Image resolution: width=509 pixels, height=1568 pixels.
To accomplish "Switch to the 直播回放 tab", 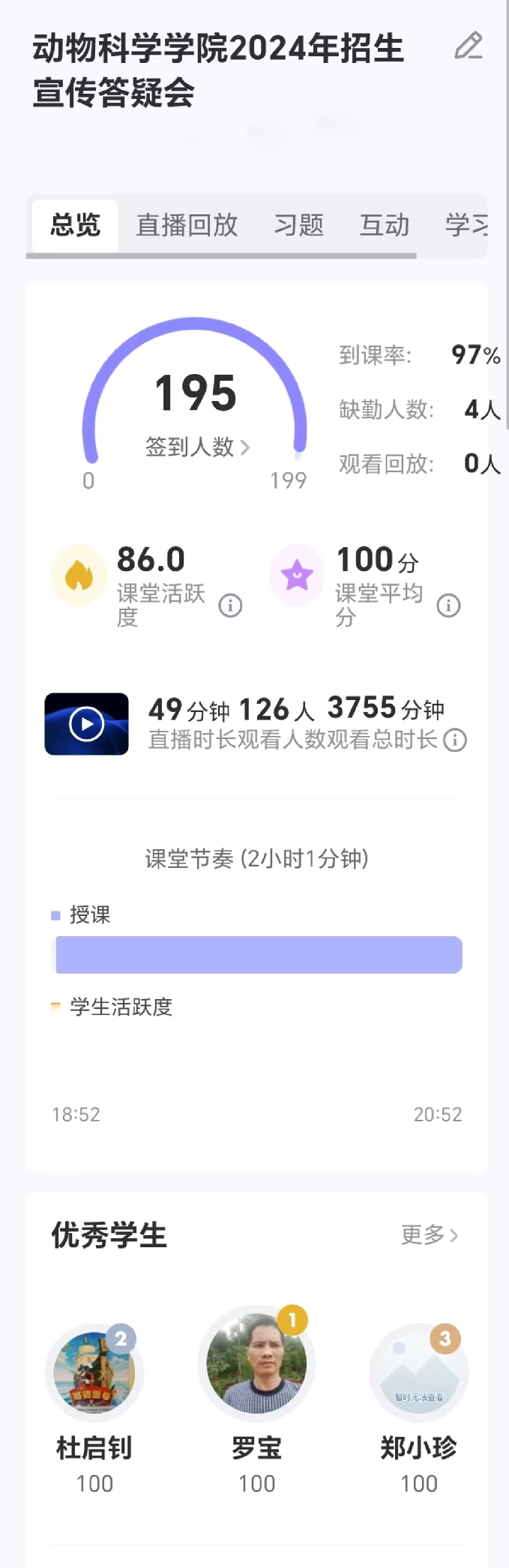I will [x=187, y=225].
